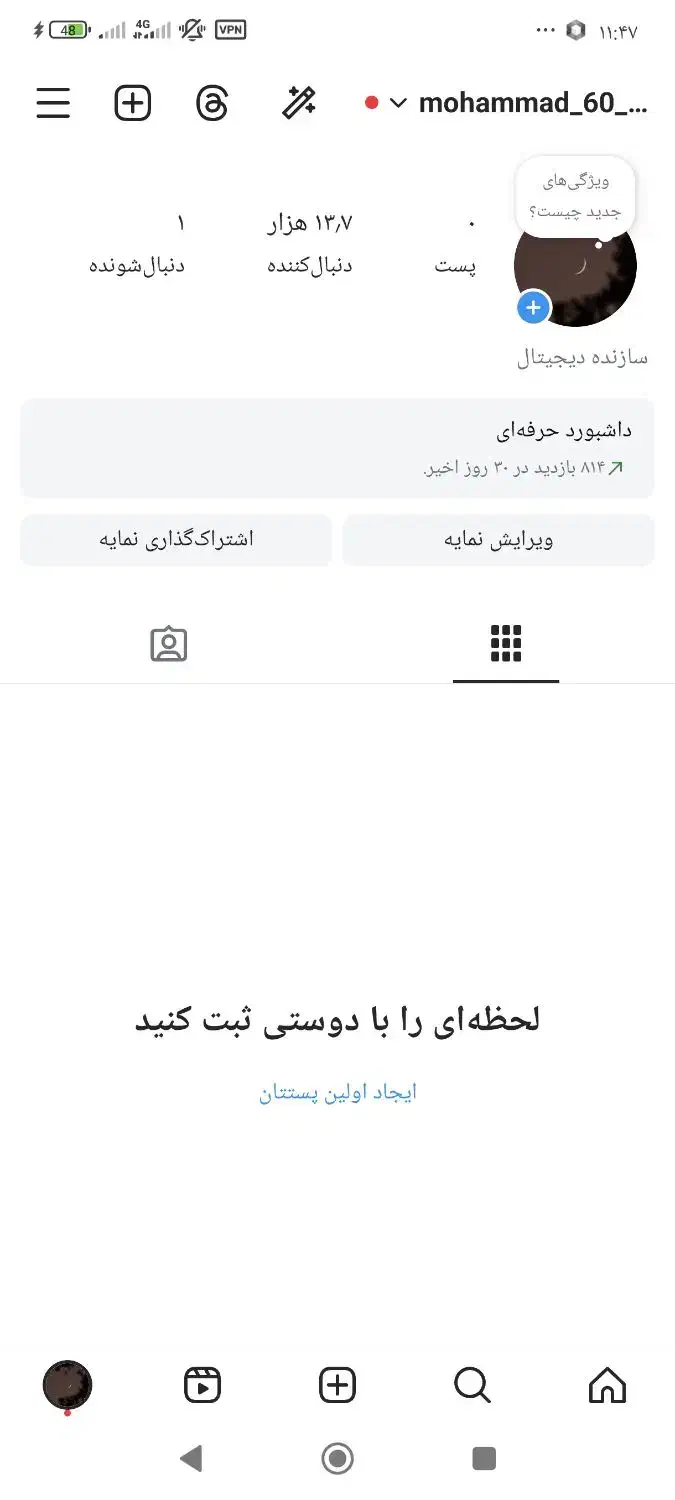This screenshot has width=675, height=1500.
Task: View the ۱۳٫۷ هزار followers list
Action: pos(310,243)
